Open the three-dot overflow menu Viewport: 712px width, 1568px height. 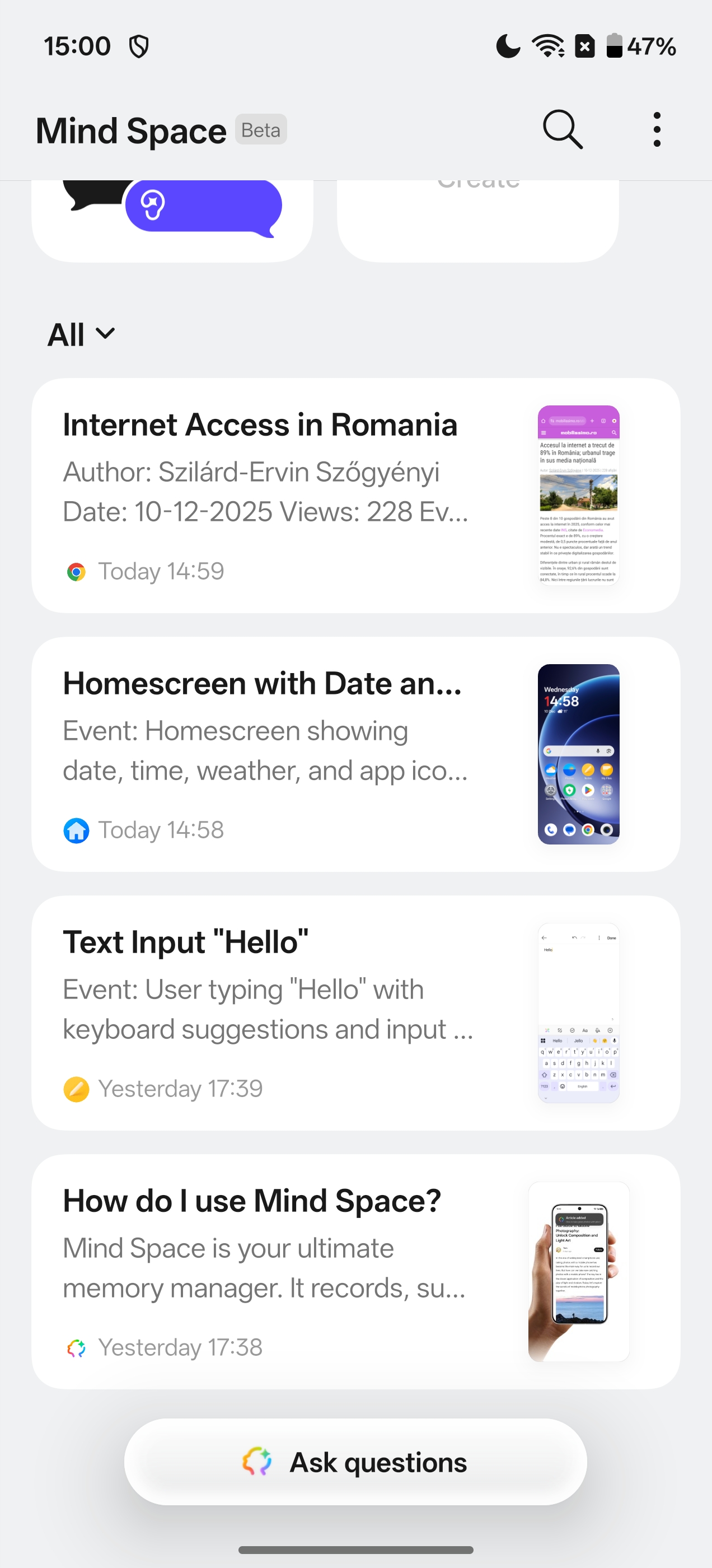coord(656,130)
